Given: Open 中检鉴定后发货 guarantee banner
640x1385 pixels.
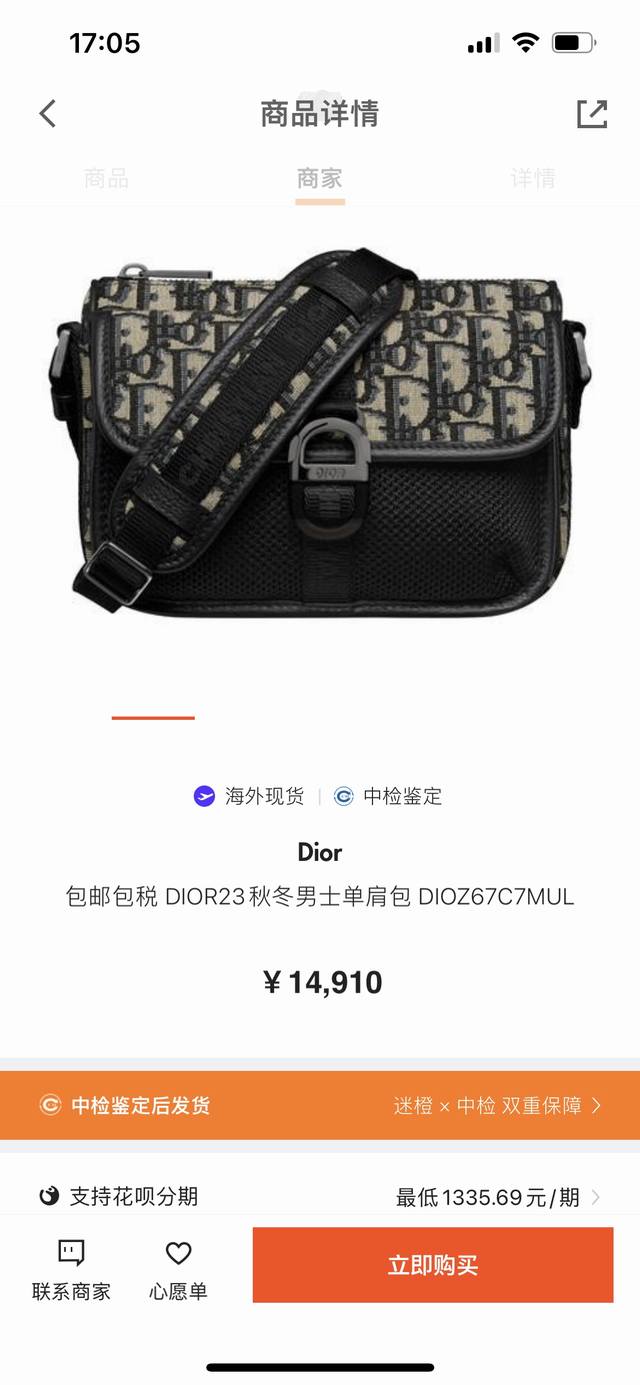Looking at the screenshot, I should (320, 1105).
